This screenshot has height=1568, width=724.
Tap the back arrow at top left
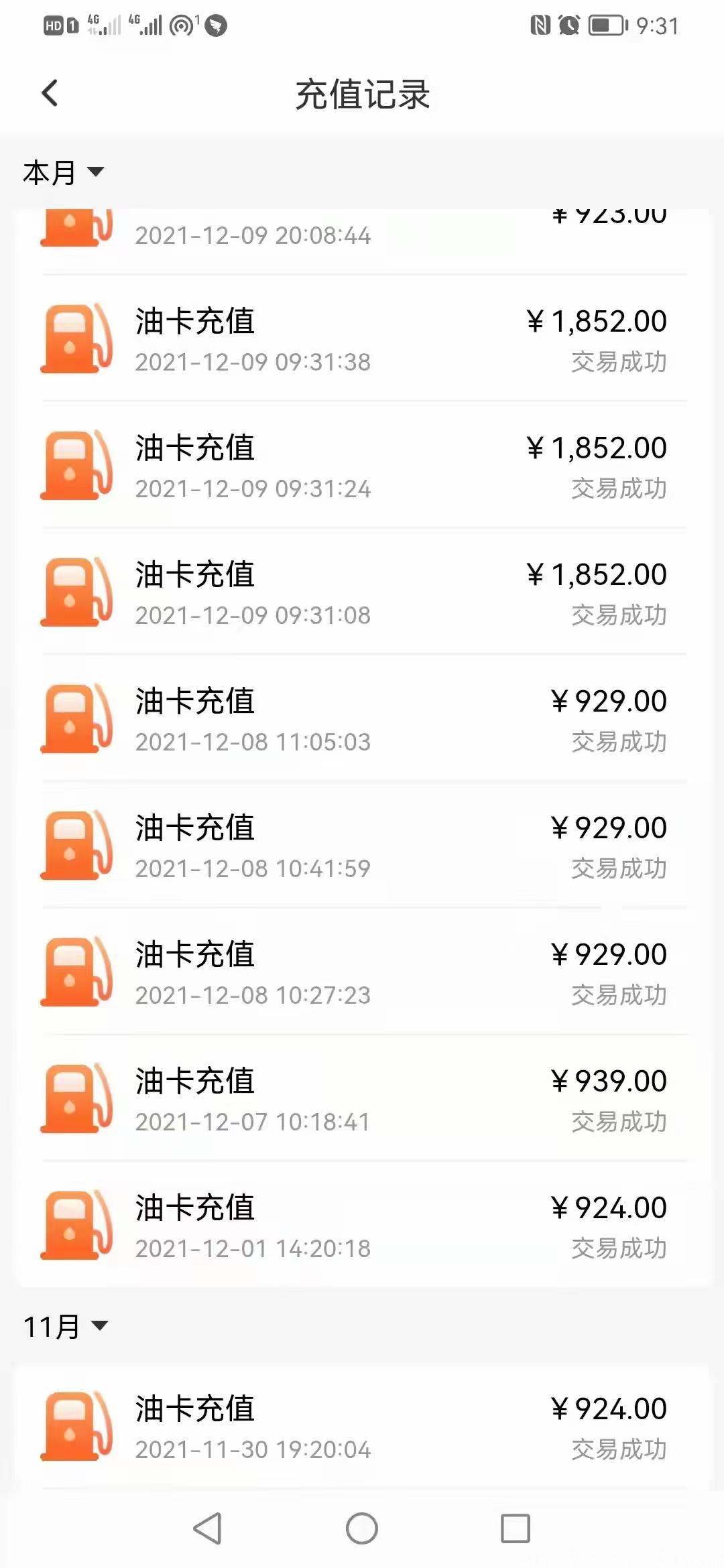pyautogui.click(x=48, y=94)
